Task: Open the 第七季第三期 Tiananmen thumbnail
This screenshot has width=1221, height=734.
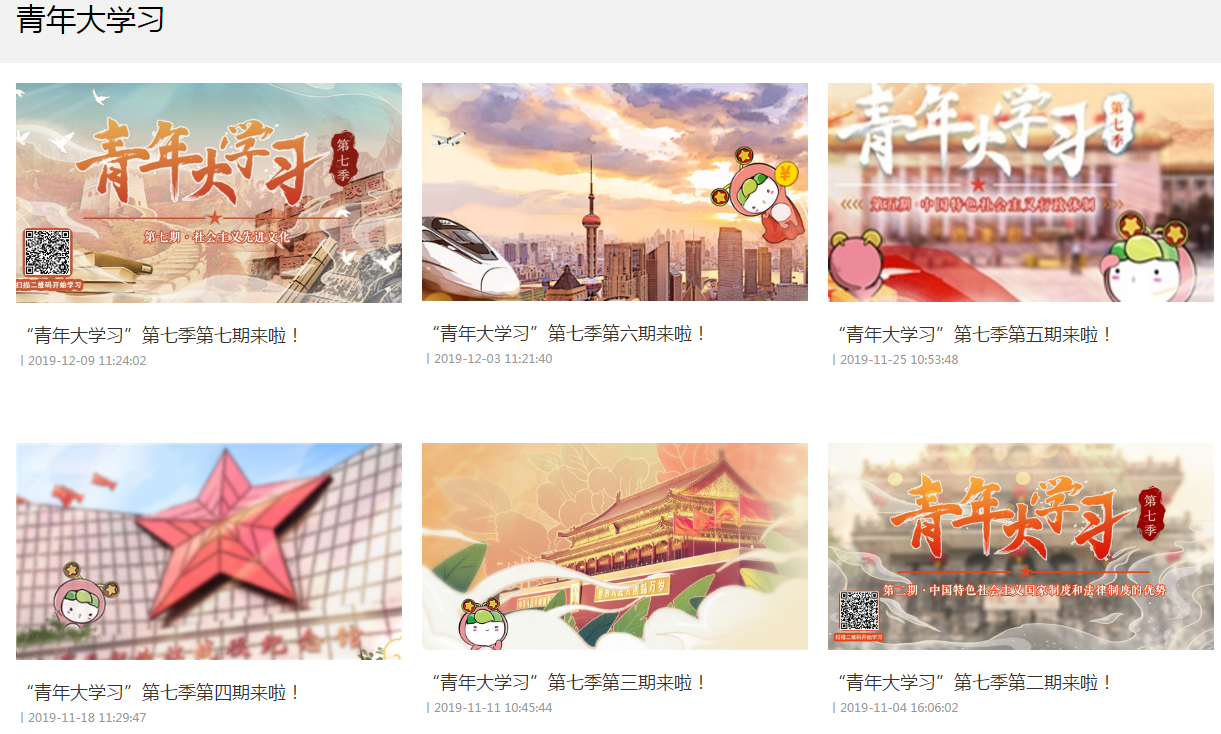Action: point(614,546)
